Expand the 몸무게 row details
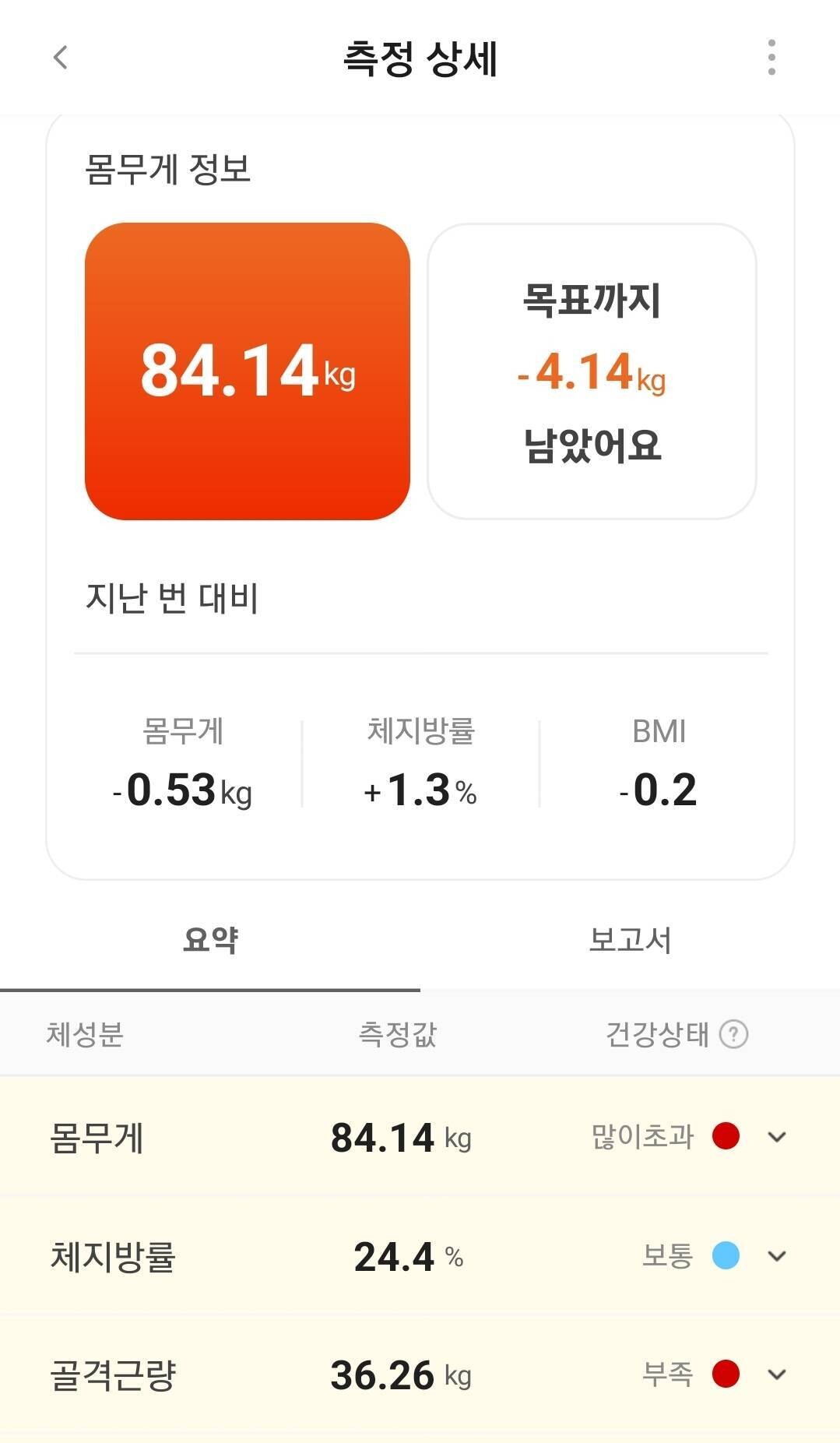 [775, 1138]
